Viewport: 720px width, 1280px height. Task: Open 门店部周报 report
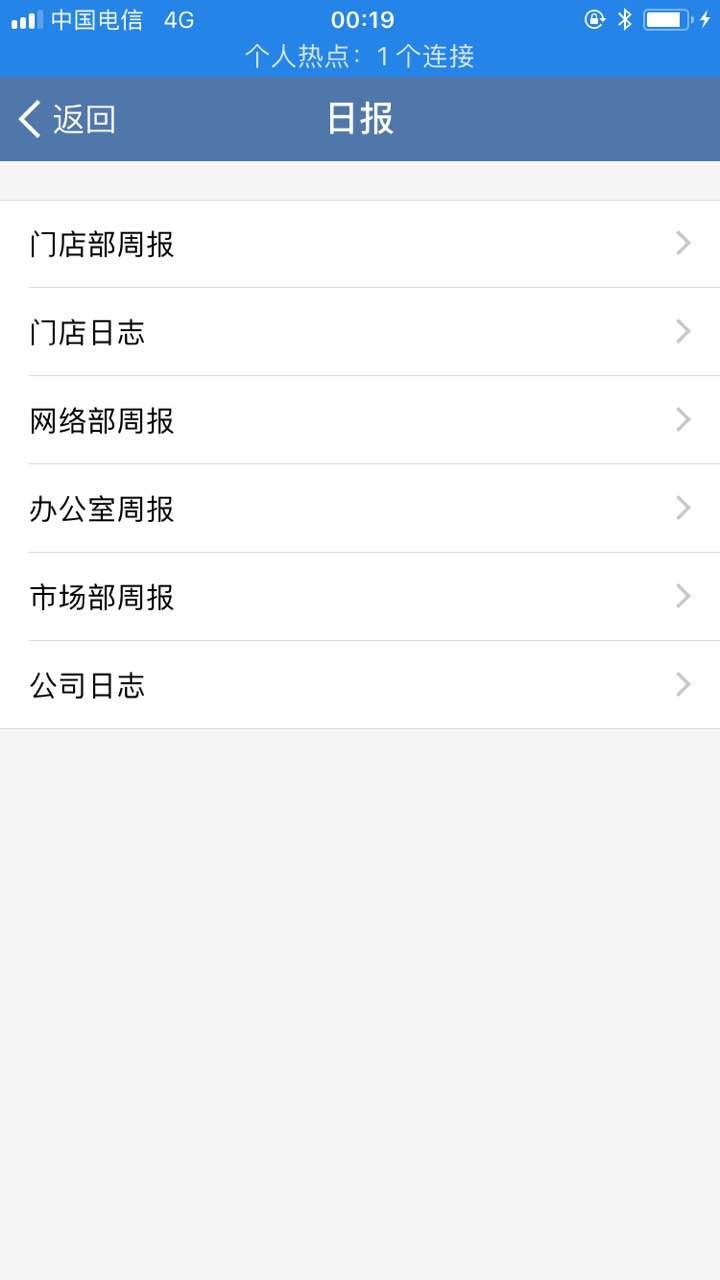coord(360,244)
